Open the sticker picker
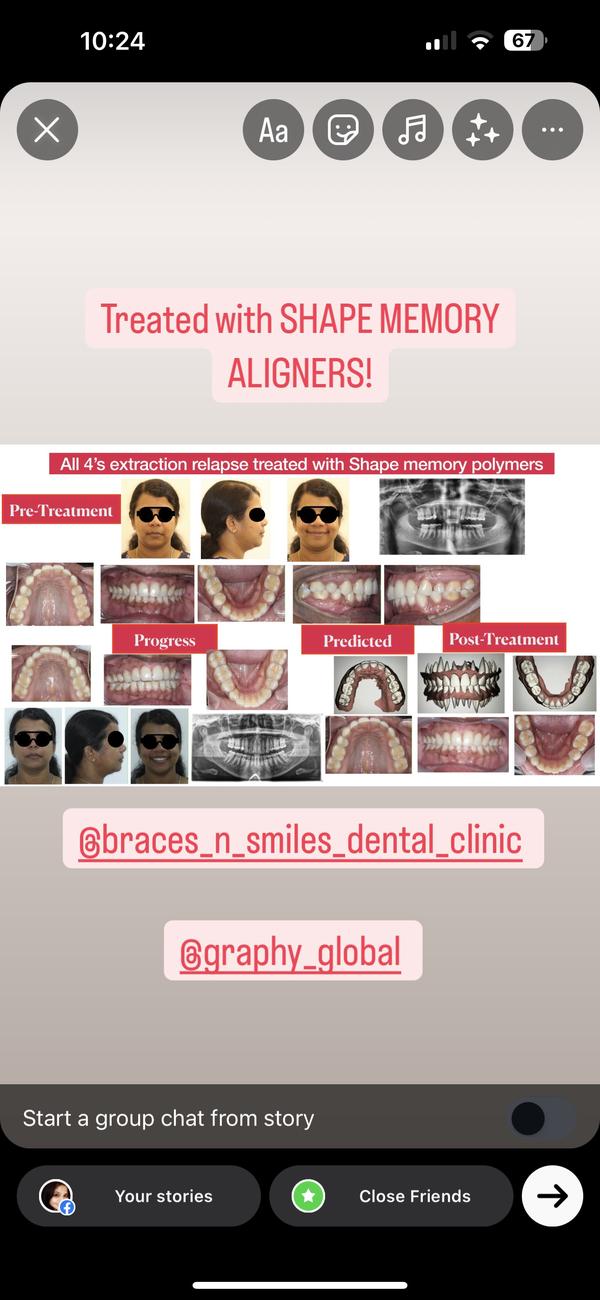 [x=343, y=130]
